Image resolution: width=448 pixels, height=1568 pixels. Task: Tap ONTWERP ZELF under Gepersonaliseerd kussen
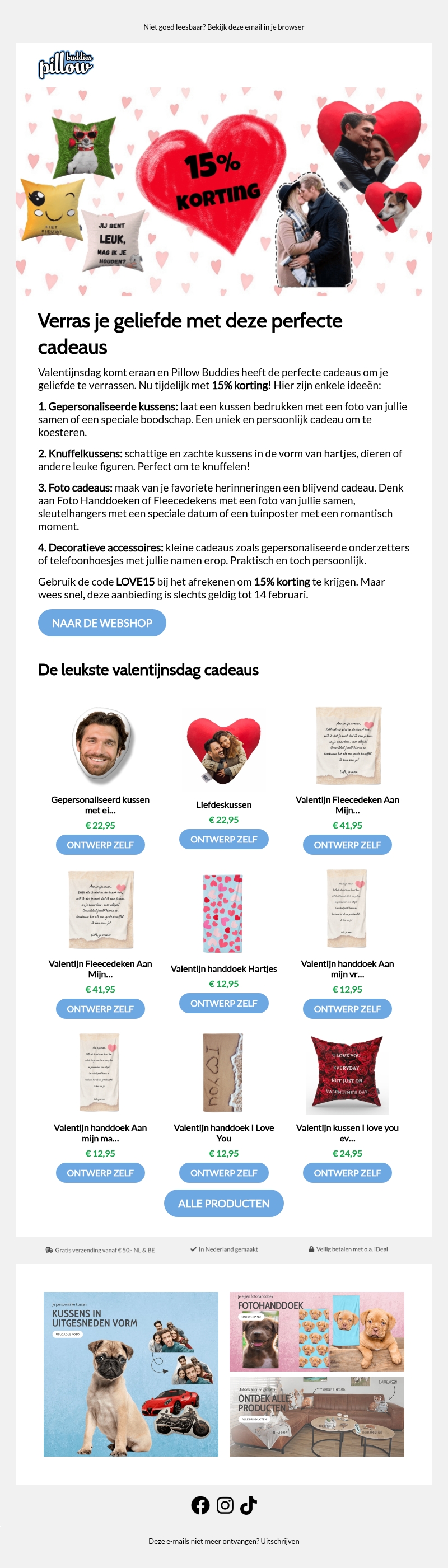100,844
